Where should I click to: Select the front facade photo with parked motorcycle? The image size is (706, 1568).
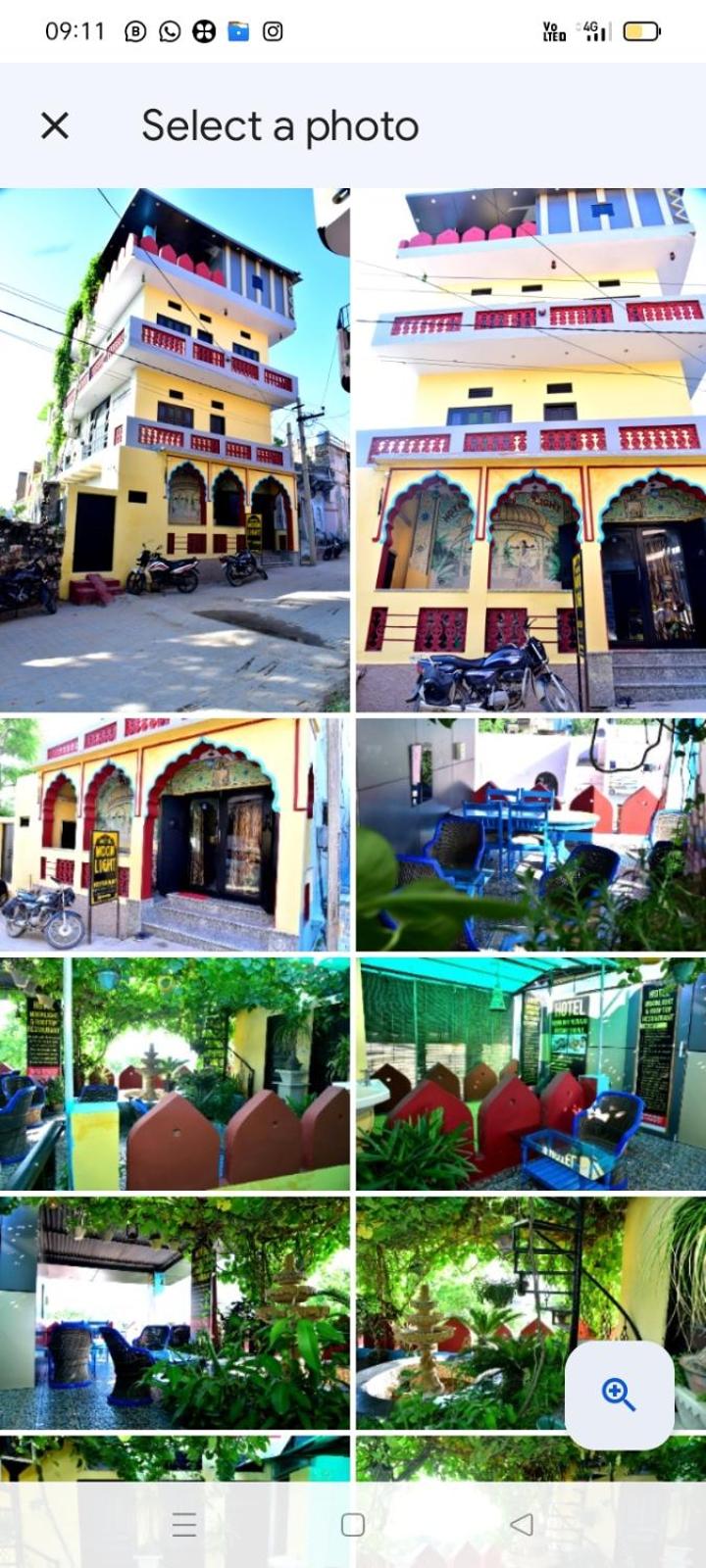click(x=530, y=449)
